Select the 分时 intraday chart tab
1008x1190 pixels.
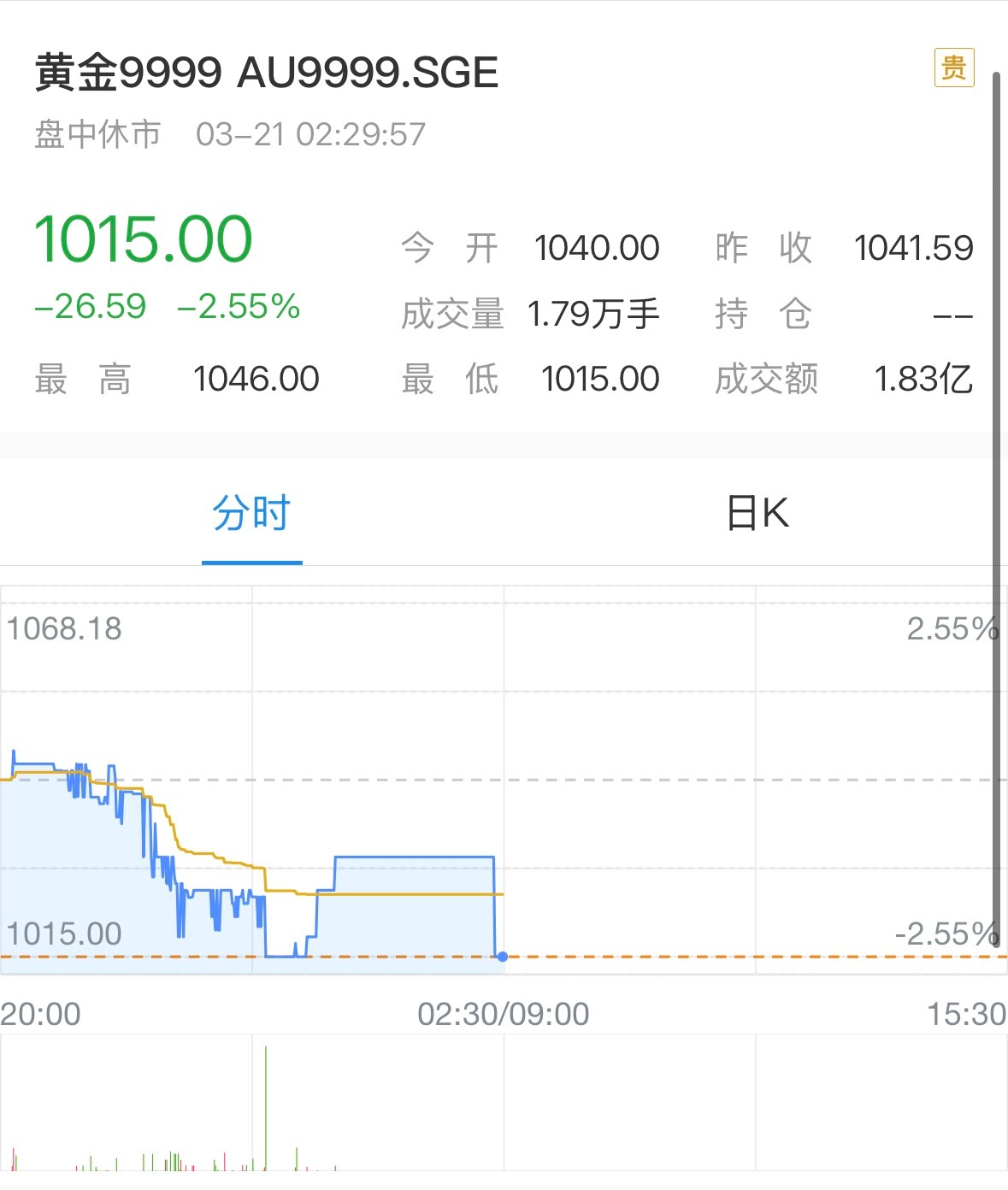251,513
